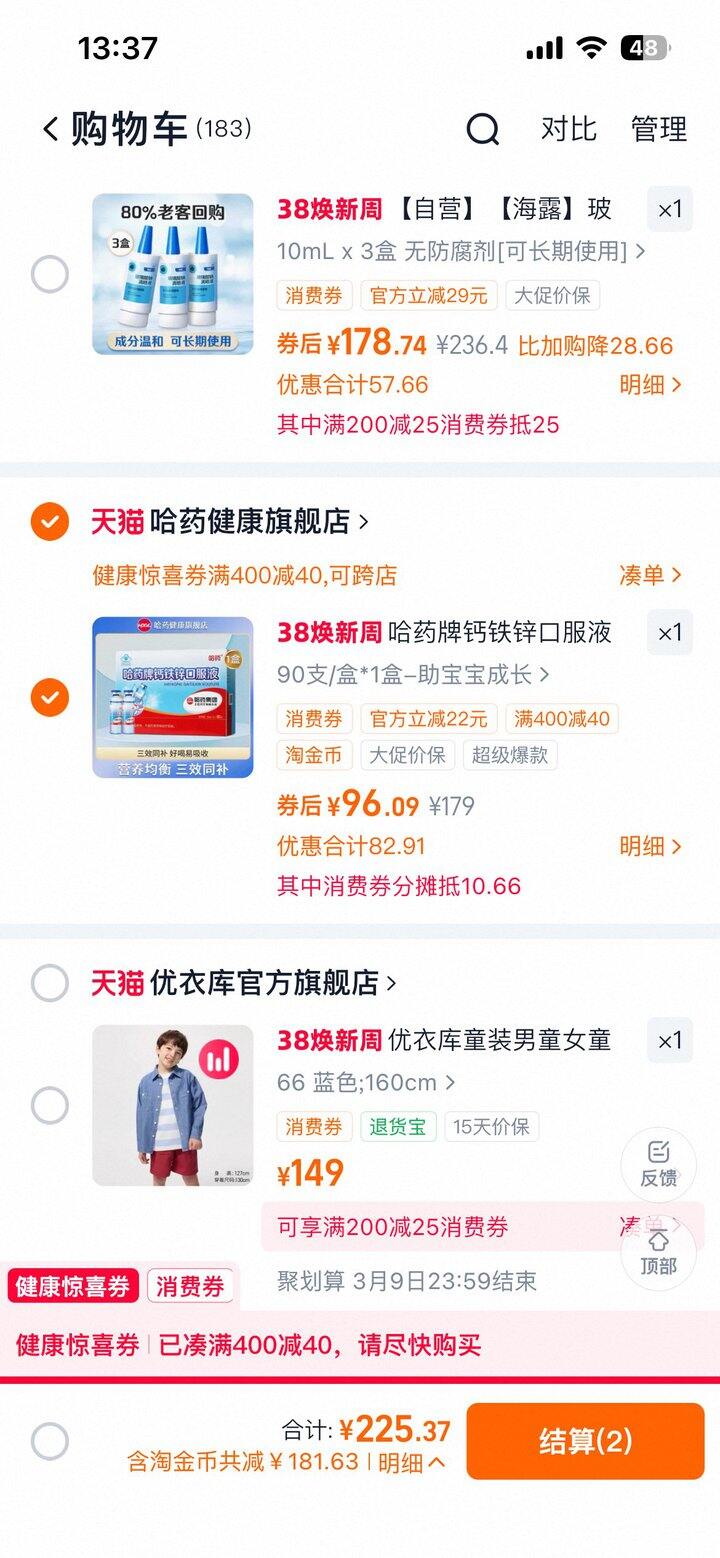This screenshot has height=1558, width=720.
Task: Open the 优衣库童装 shirt product image
Action: pos(173,1105)
